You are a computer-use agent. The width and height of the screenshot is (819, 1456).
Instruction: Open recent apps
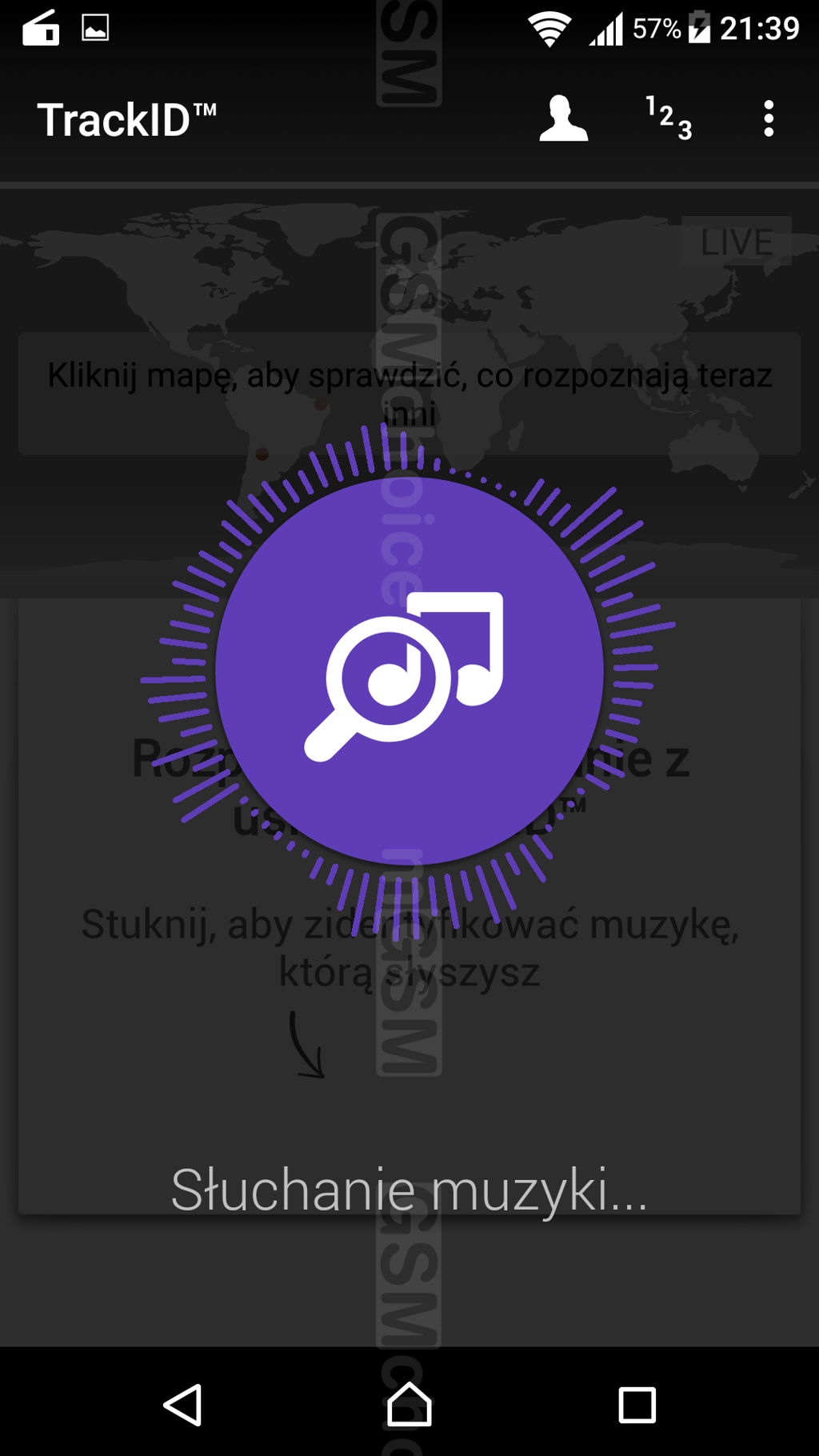[637, 1405]
